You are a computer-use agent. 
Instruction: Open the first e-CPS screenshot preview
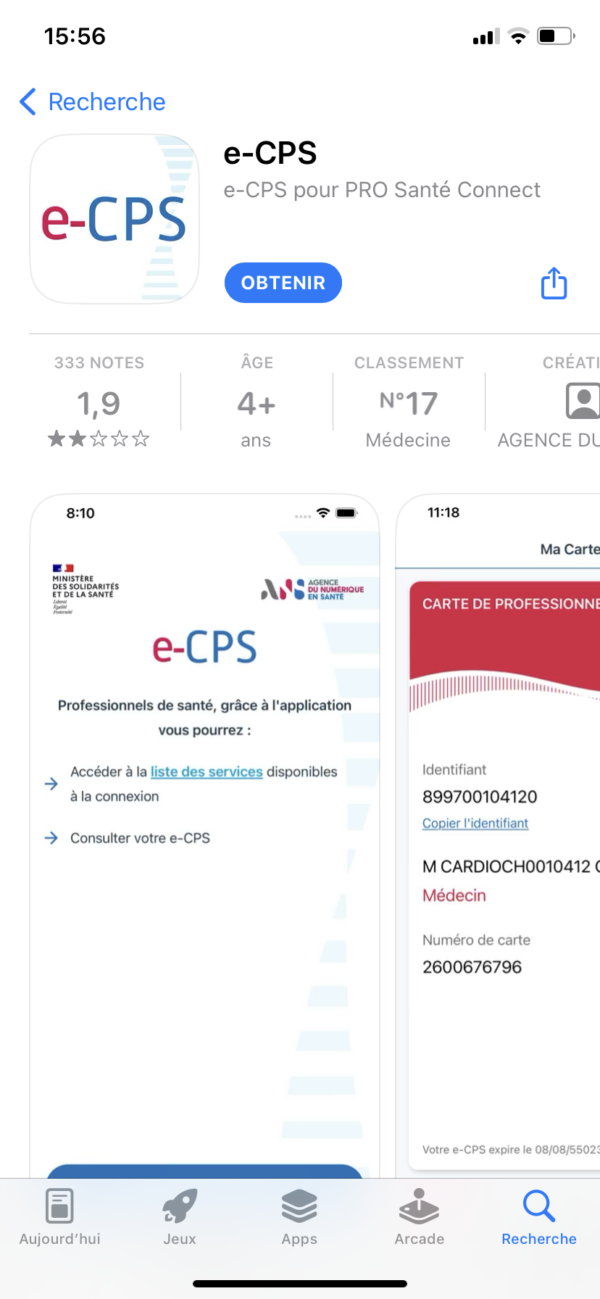tap(205, 835)
